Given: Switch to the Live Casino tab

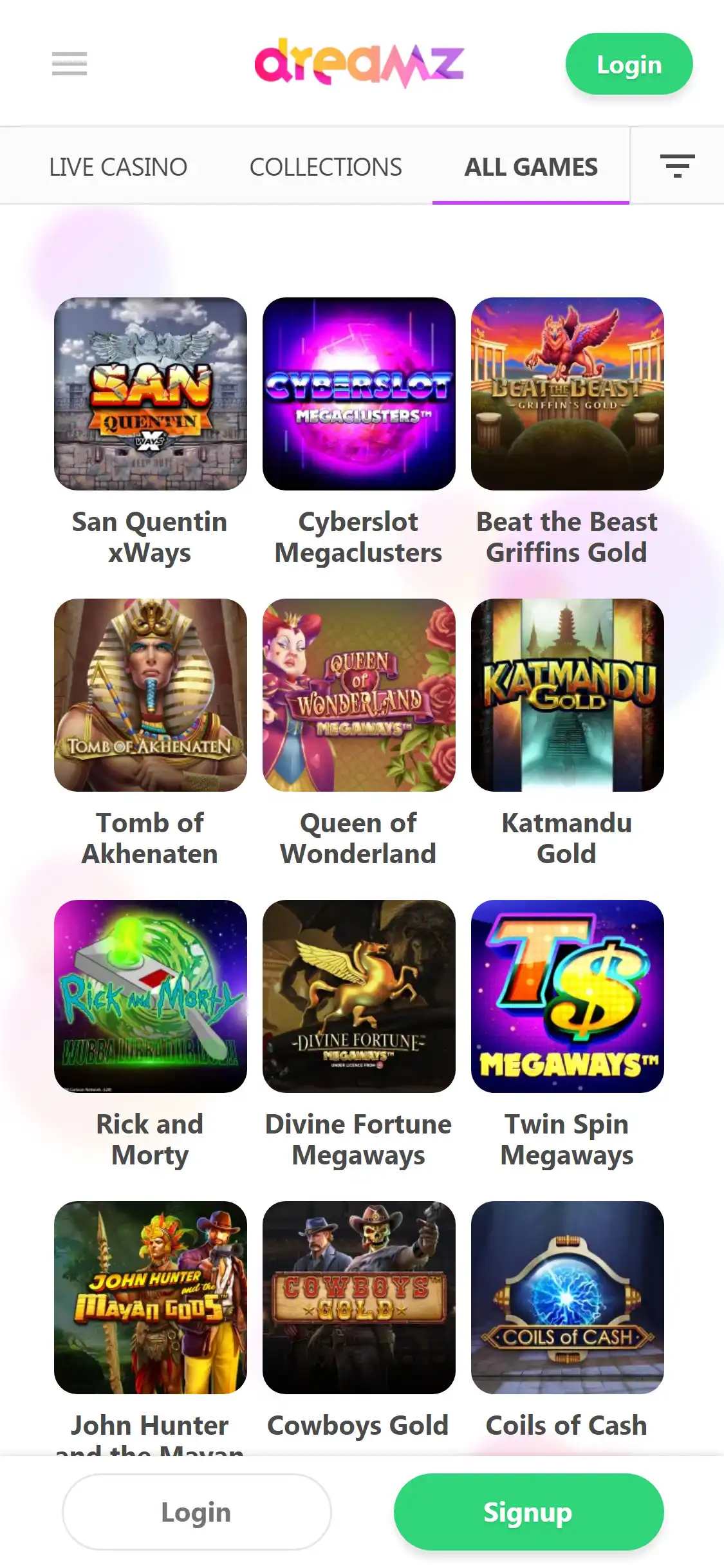Looking at the screenshot, I should 118,167.
